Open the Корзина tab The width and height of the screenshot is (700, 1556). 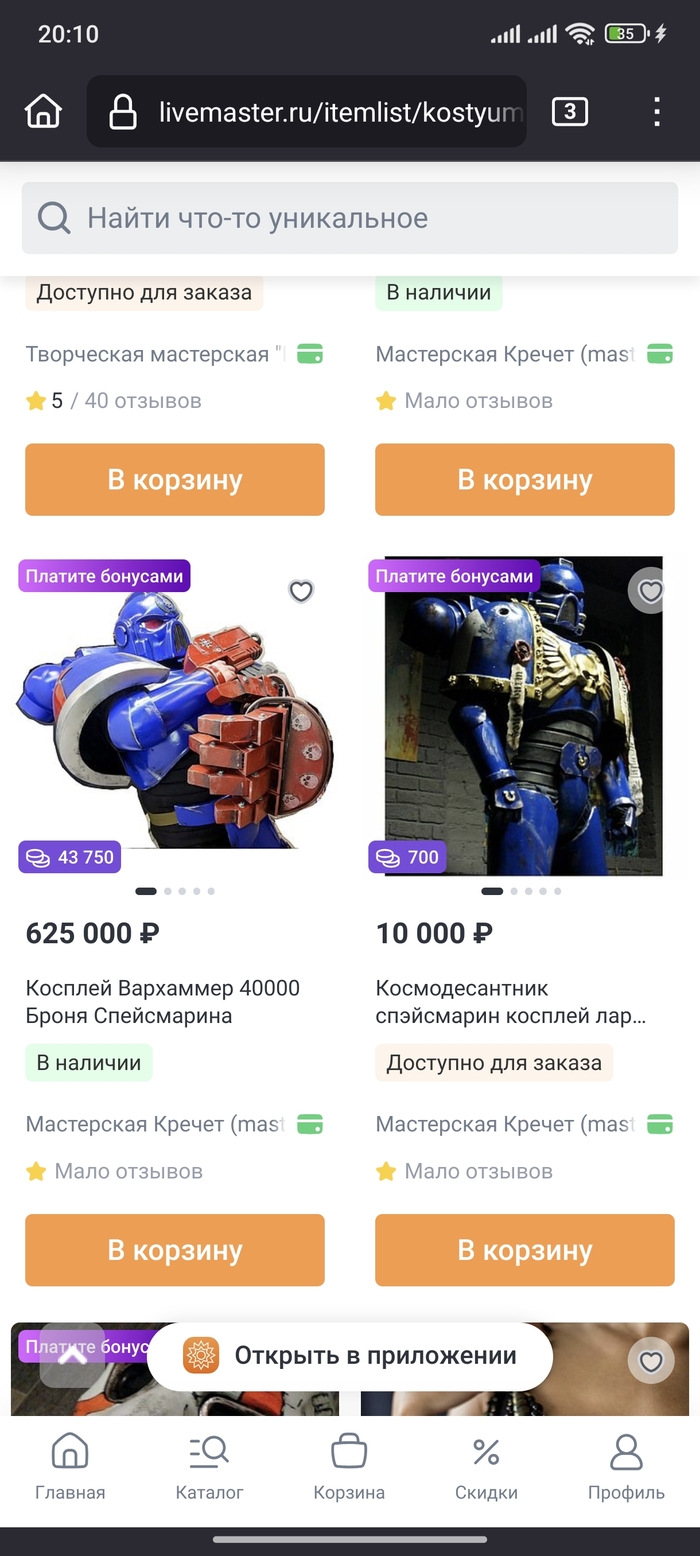pyautogui.click(x=349, y=1467)
